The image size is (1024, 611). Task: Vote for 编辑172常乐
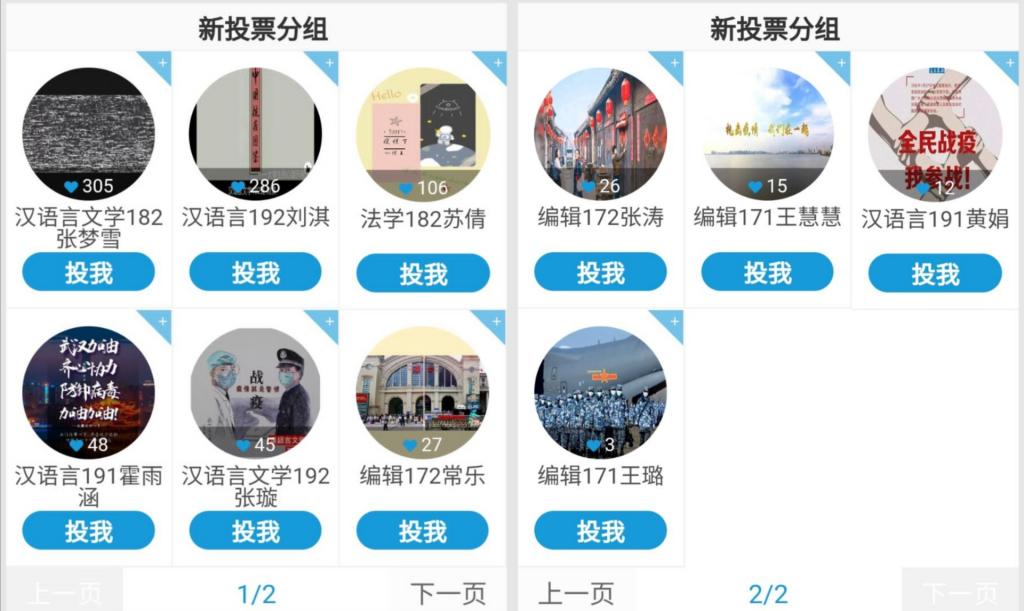(423, 531)
